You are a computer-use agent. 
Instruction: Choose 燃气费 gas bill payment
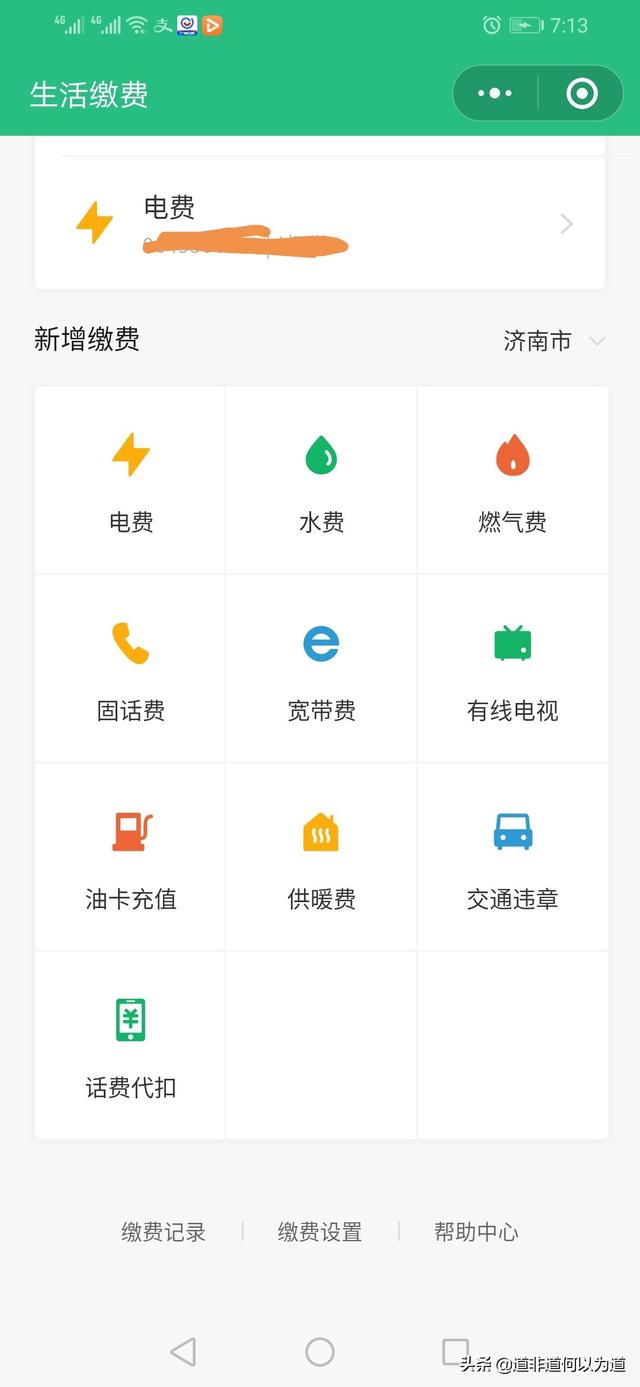tap(512, 480)
